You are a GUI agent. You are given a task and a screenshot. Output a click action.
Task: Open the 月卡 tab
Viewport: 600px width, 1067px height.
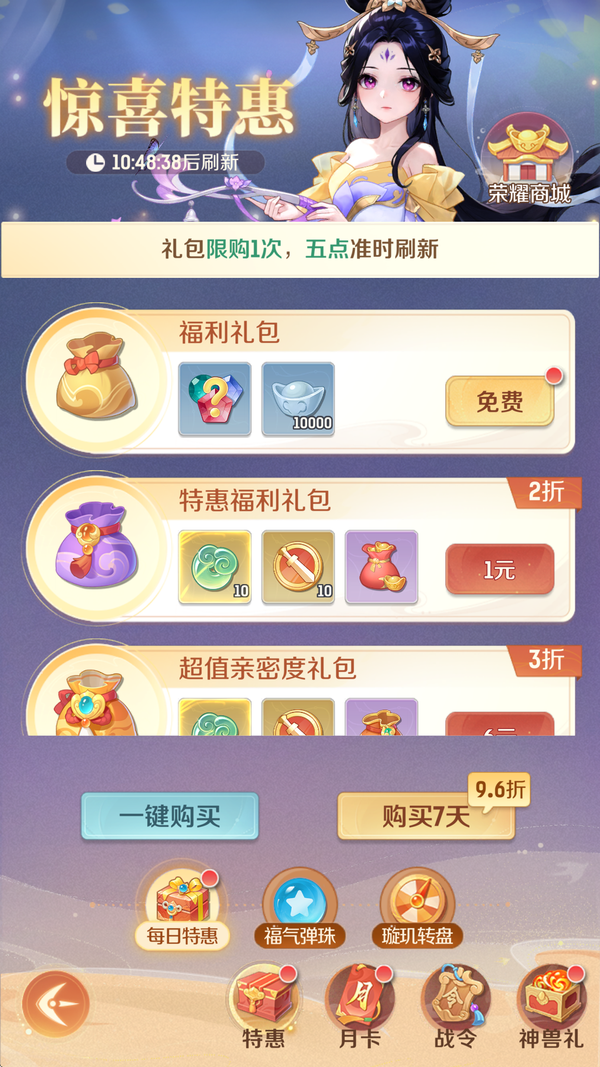tap(359, 1005)
